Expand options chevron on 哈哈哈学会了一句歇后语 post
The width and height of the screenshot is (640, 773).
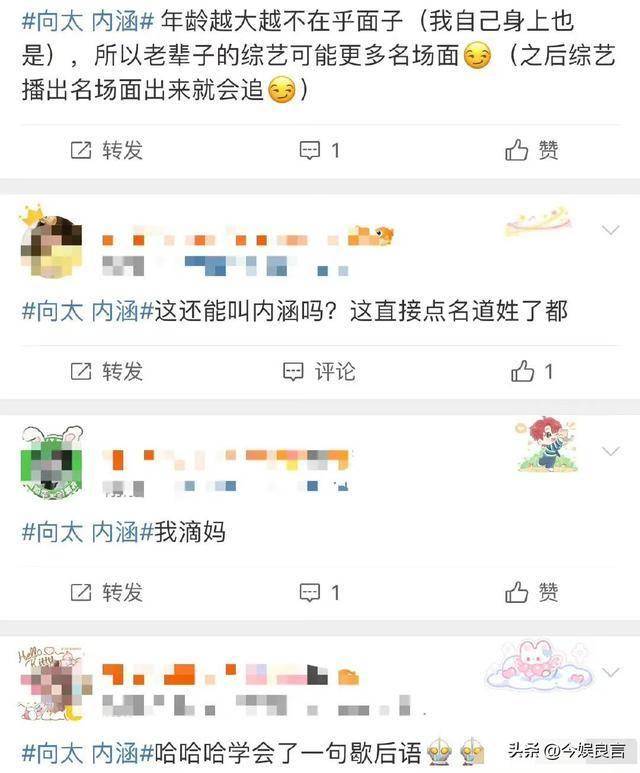point(610,673)
